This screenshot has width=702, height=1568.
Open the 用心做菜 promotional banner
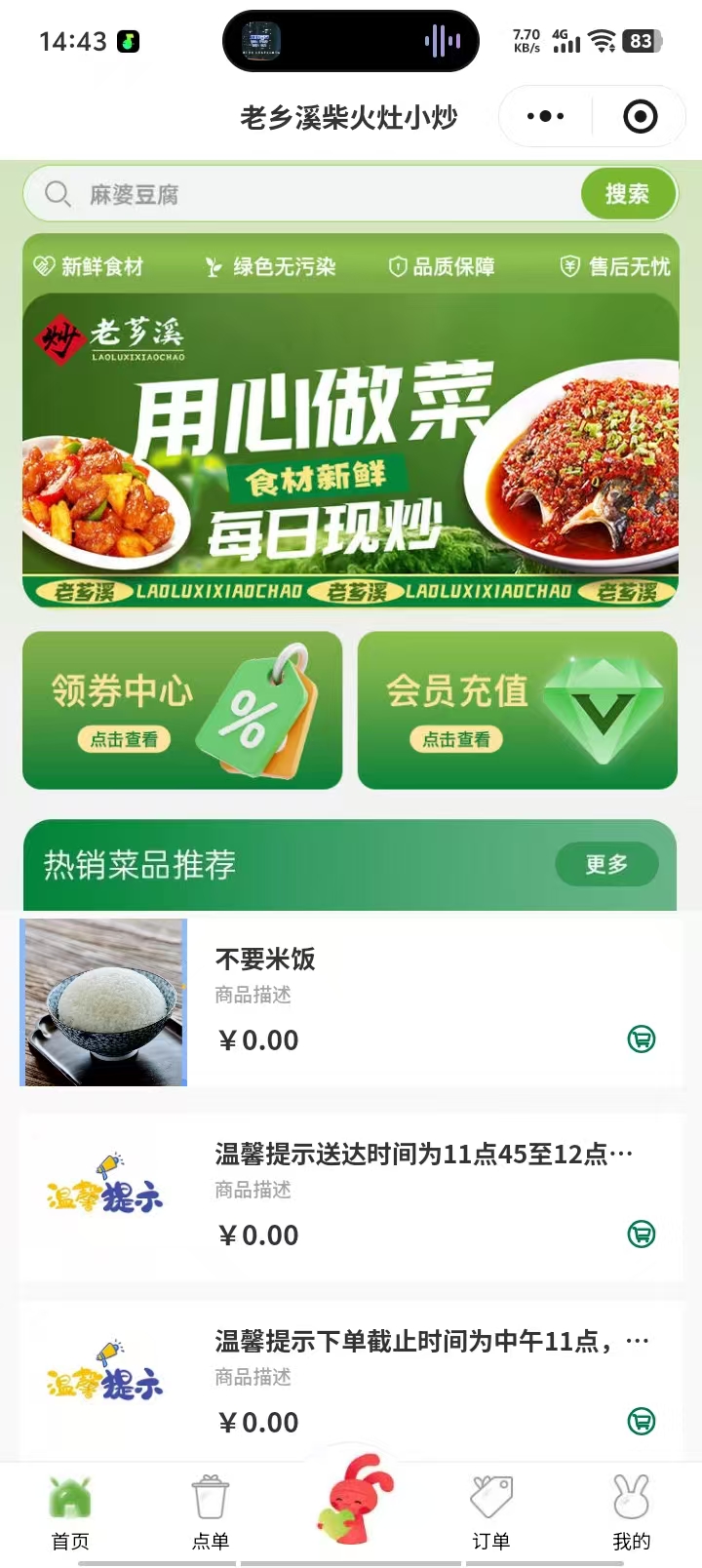(350, 449)
